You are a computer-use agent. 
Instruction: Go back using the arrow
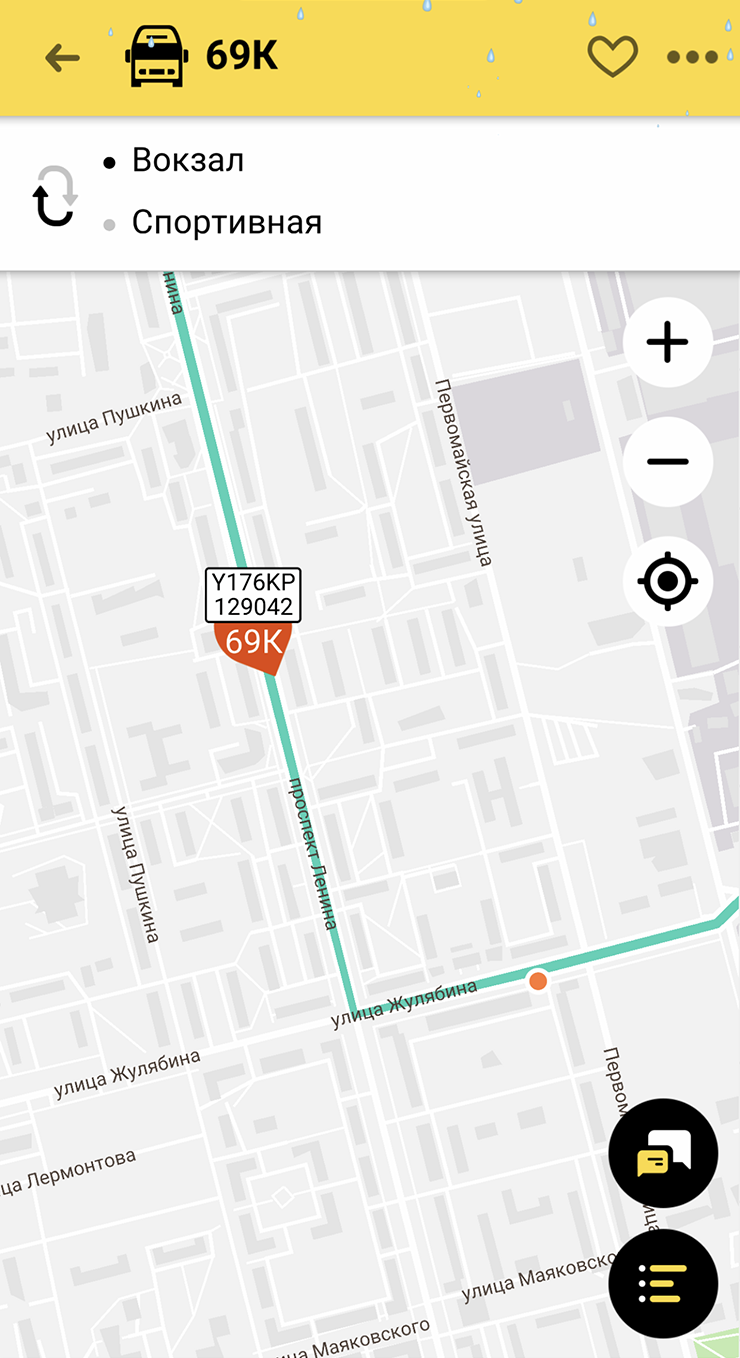[62, 58]
